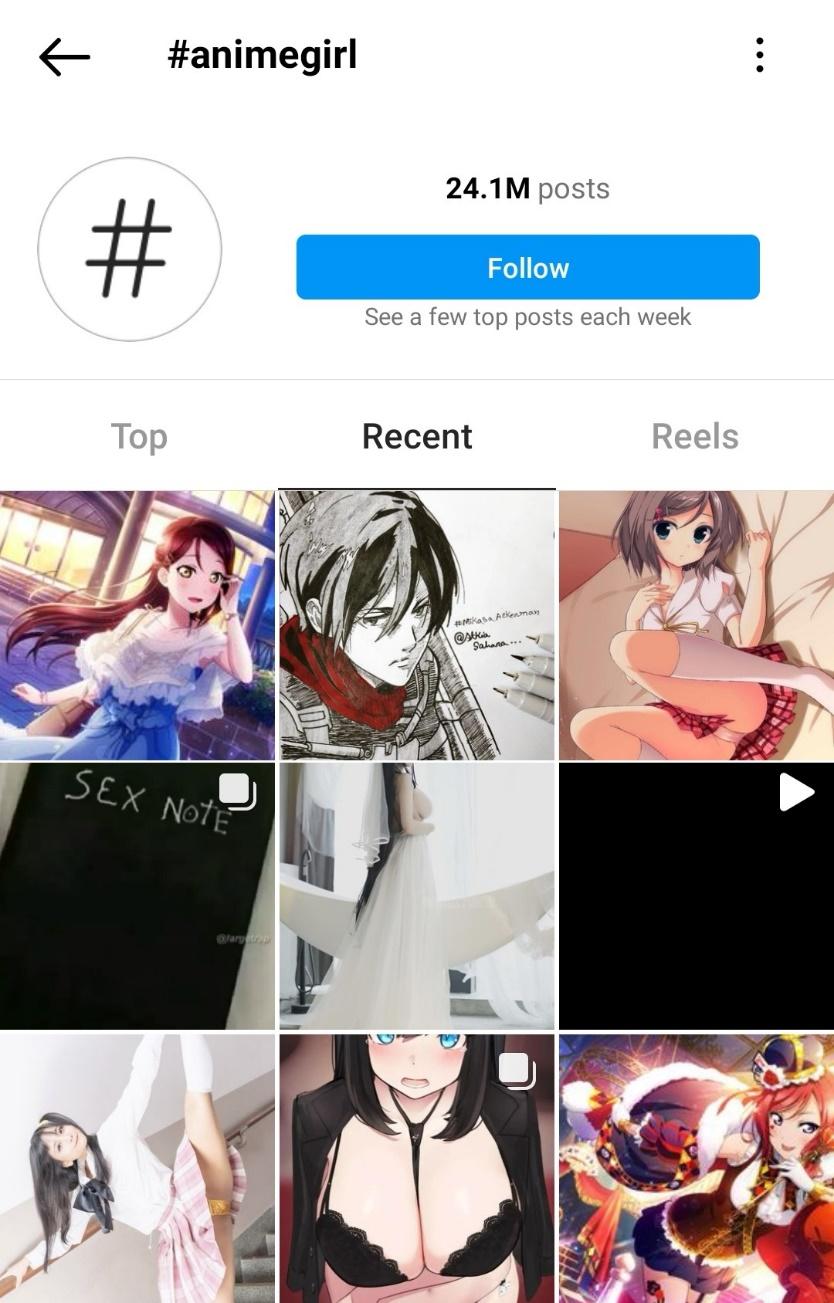This screenshot has height=1303, width=834.
Task: Go back using the arrow icon
Action: pyautogui.click(x=65, y=57)
